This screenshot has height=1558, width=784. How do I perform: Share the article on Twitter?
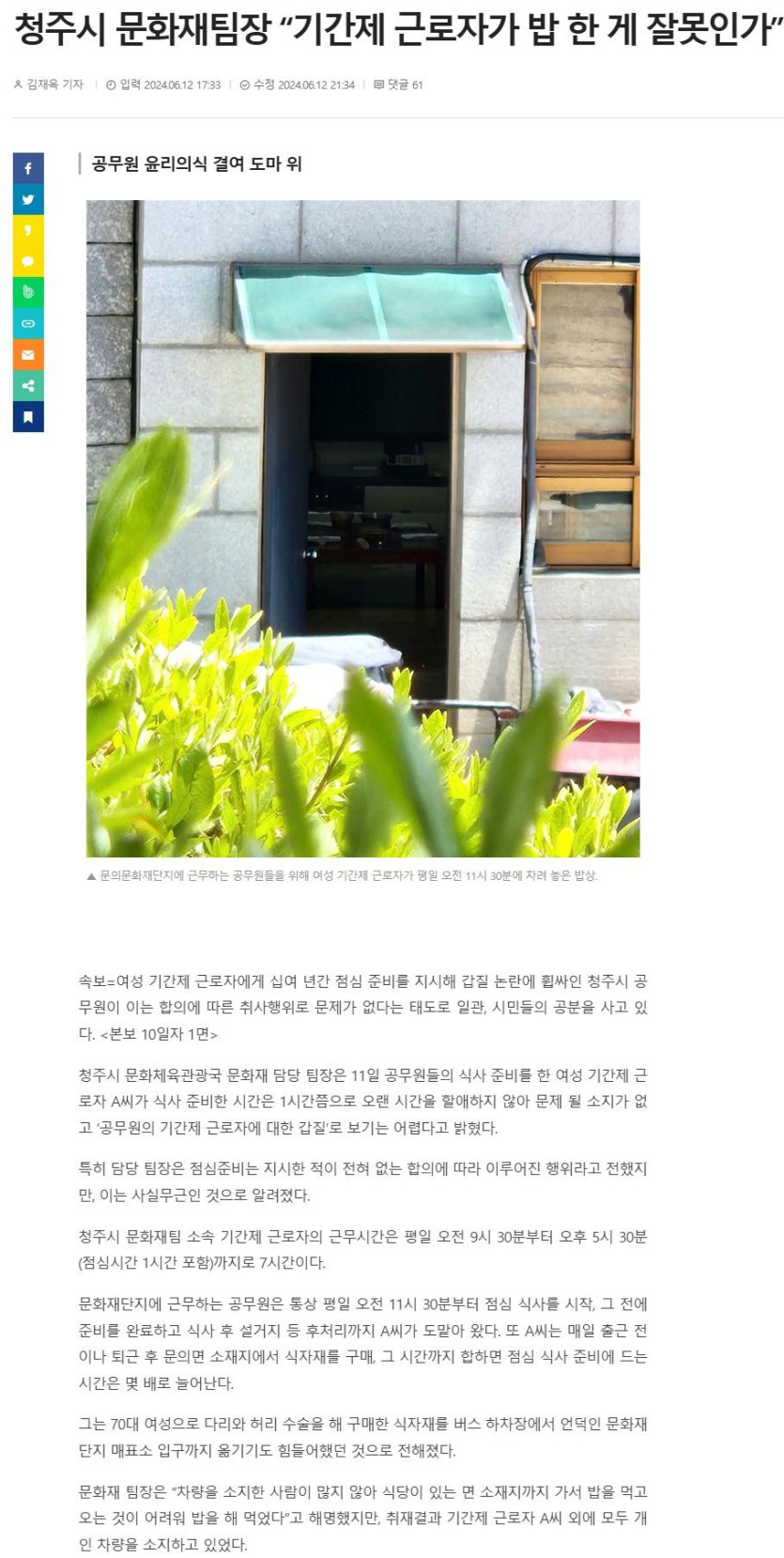click(28, 199)
